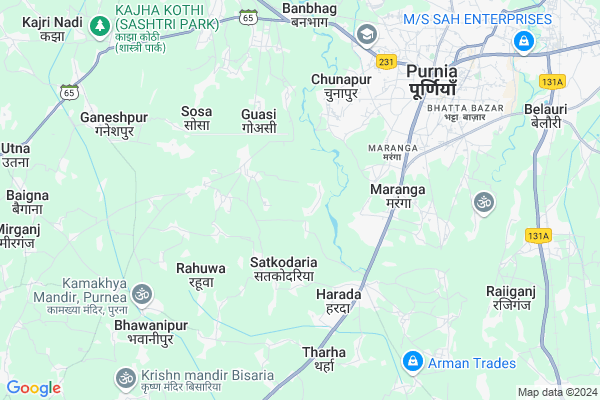Screen dimensions: 600x400
Task: Select the Krishn mandir Bisaria marker
Action: pos(126,378)
